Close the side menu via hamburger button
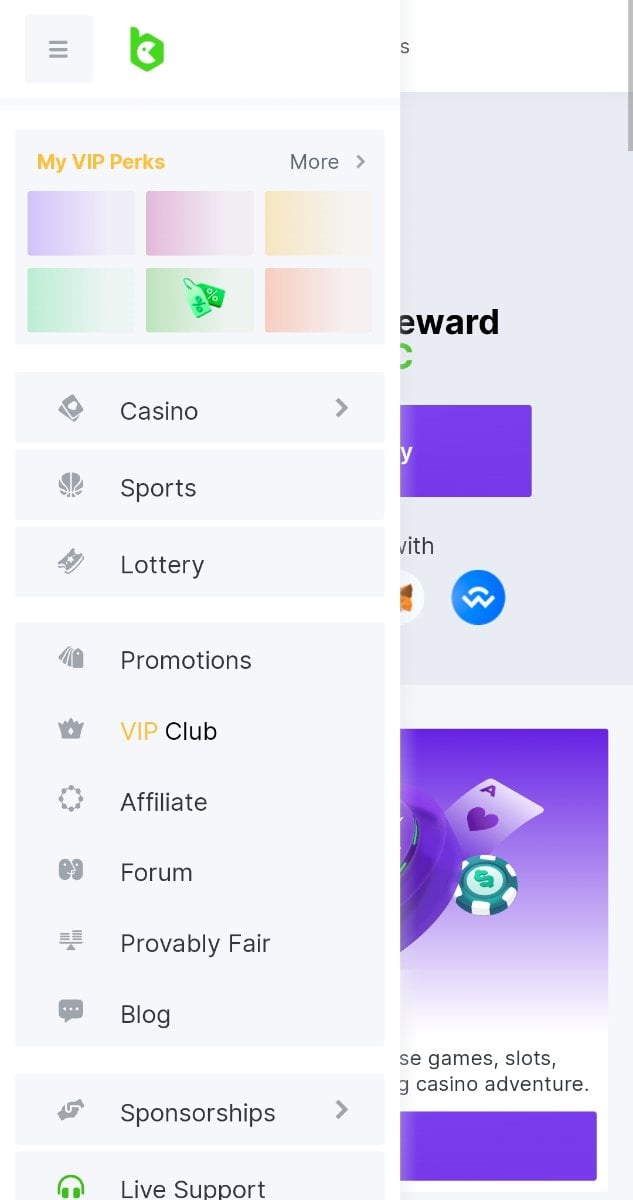 58,49
